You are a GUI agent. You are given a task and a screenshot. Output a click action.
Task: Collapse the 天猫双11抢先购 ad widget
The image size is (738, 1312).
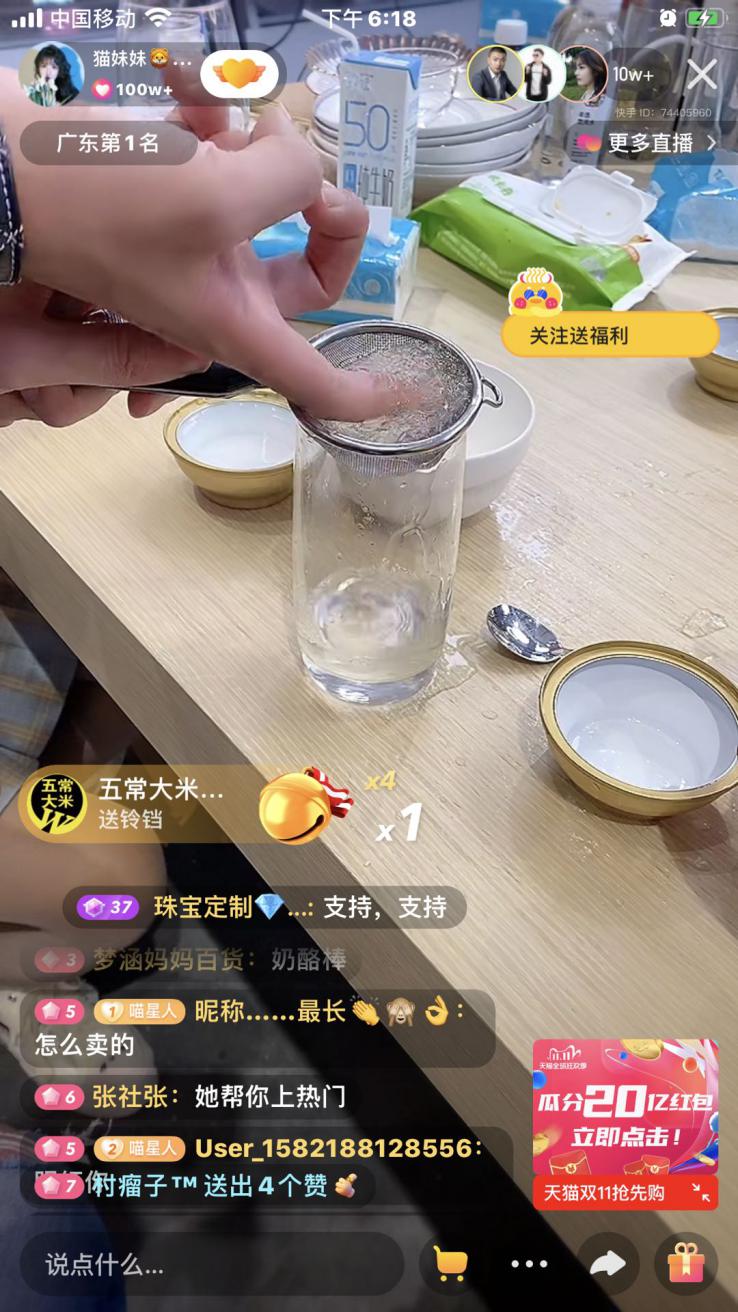click(x=701, y=1192)
